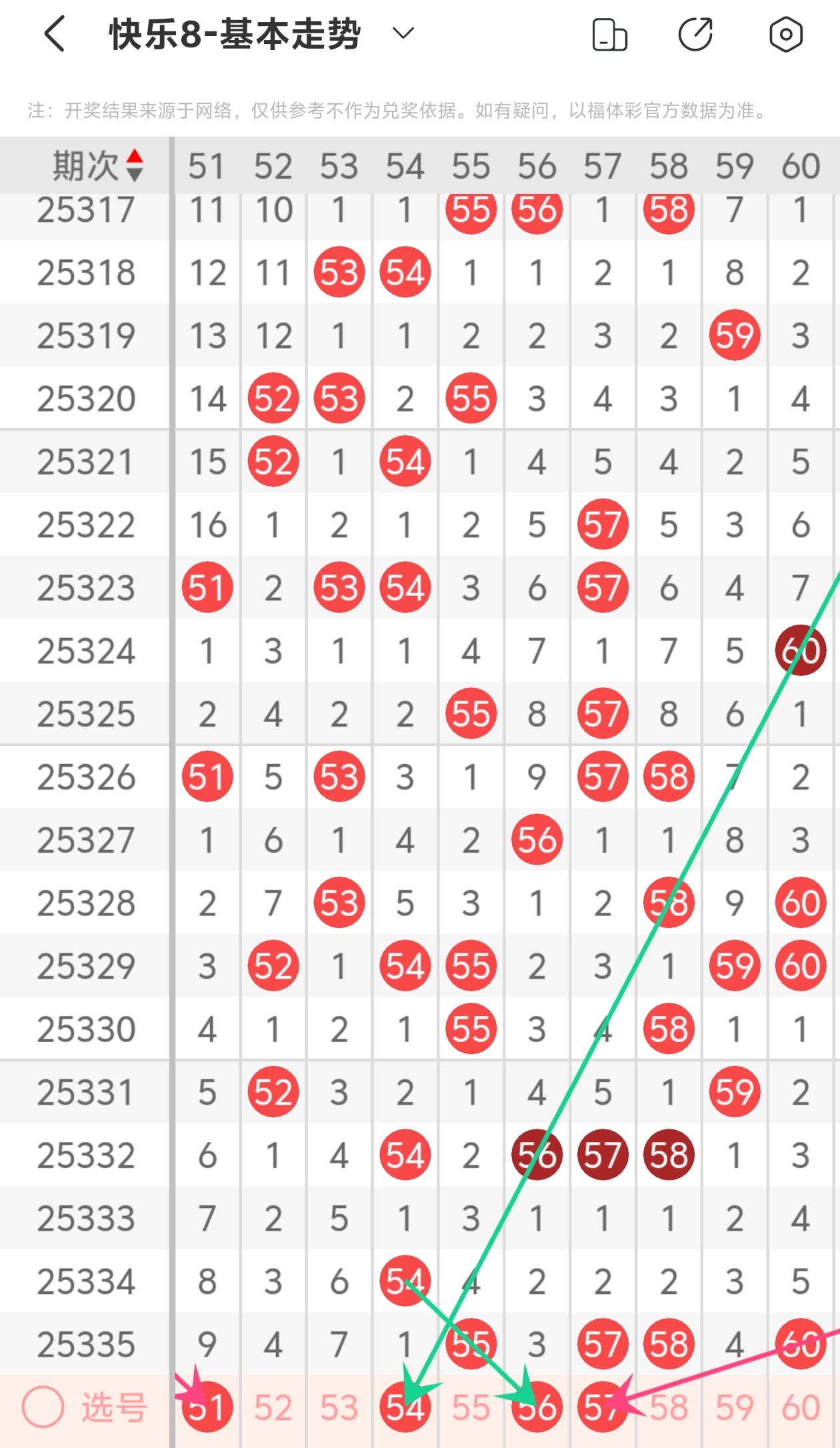The image size is (840, 1448).
Task: Expand the 快乐8-基本走势 chart dropdown
Action: point(403,33)
